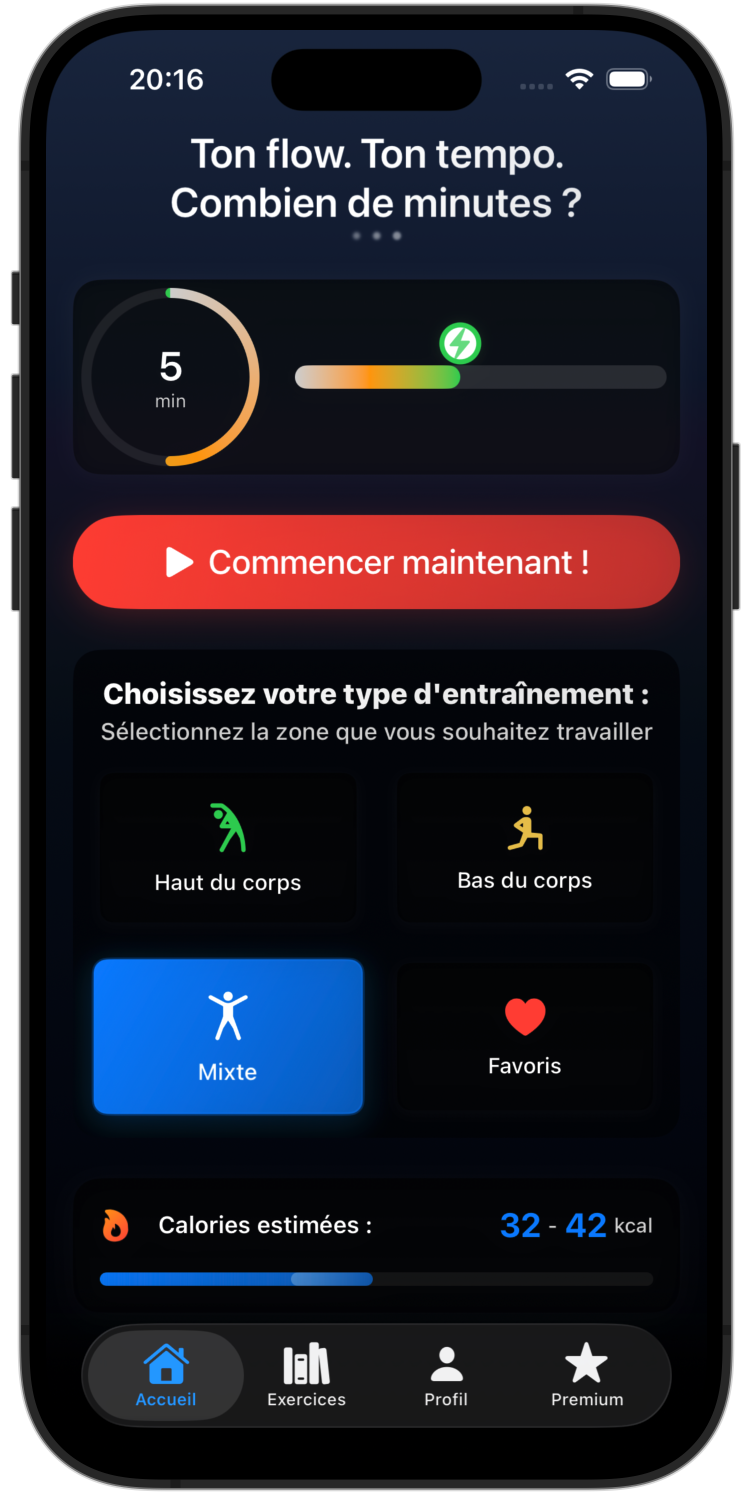
Task: Click the heart icon above 'Favoris'
Action: pos(524,1016)
